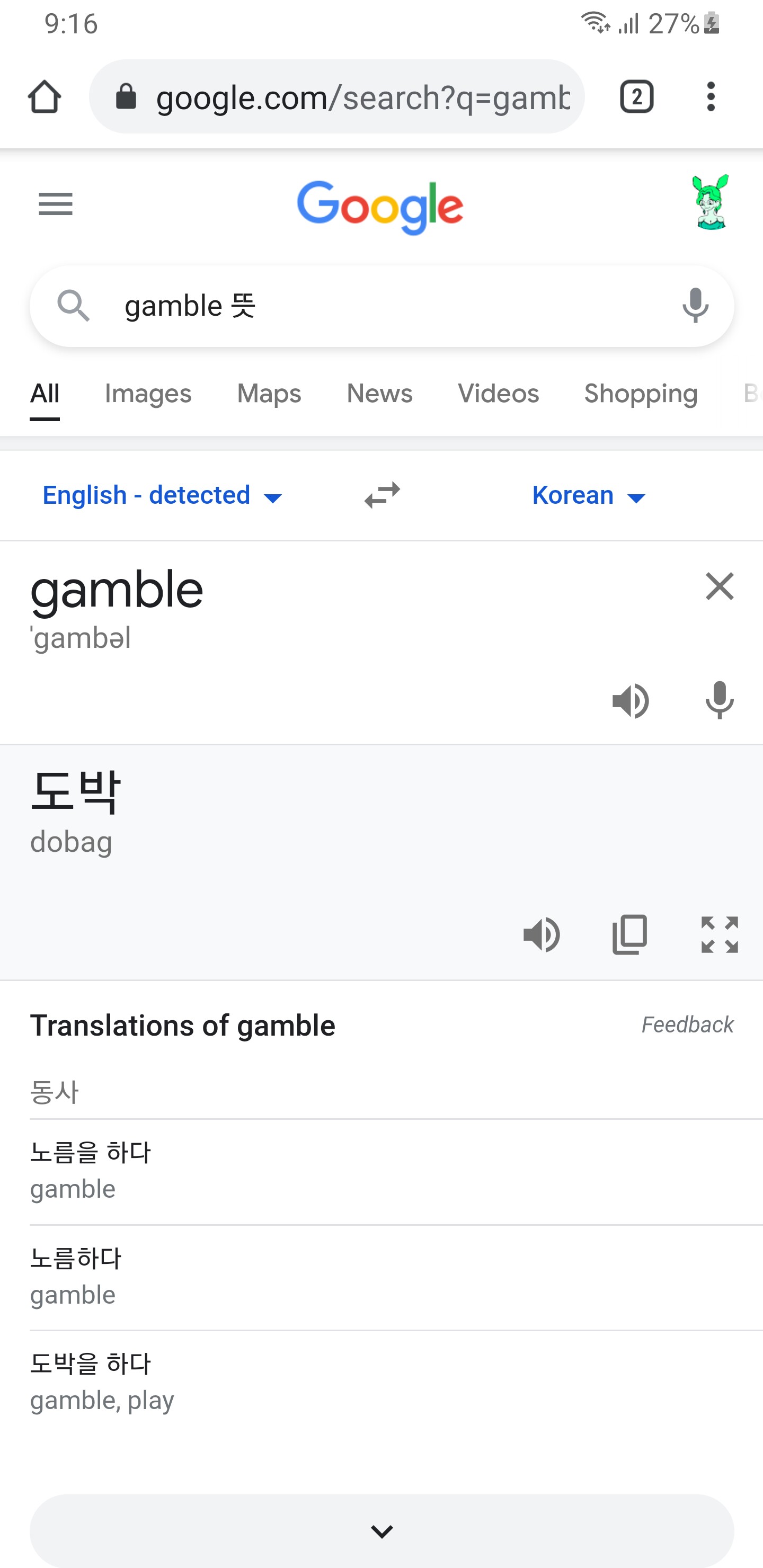This screenshot has height=1568, width=763.
Task: Switch to the Videos tab
Action: (x=498, y=394)
